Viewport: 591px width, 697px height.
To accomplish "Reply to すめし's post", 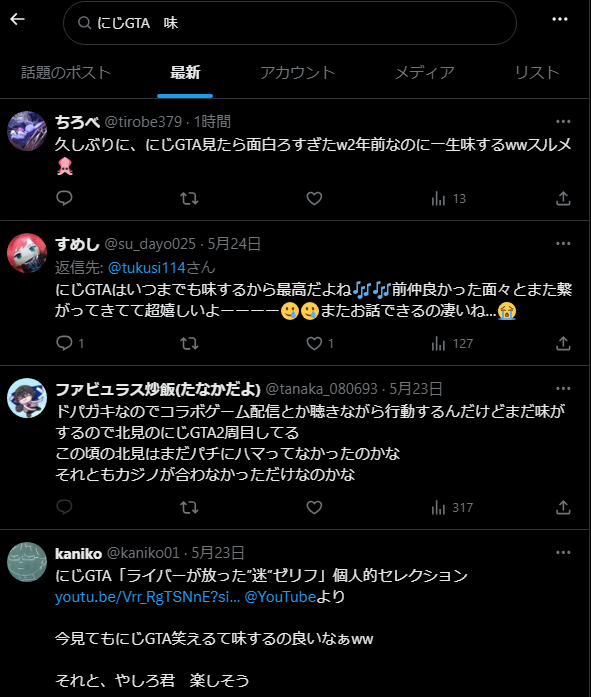I will (x=64, y=343).
